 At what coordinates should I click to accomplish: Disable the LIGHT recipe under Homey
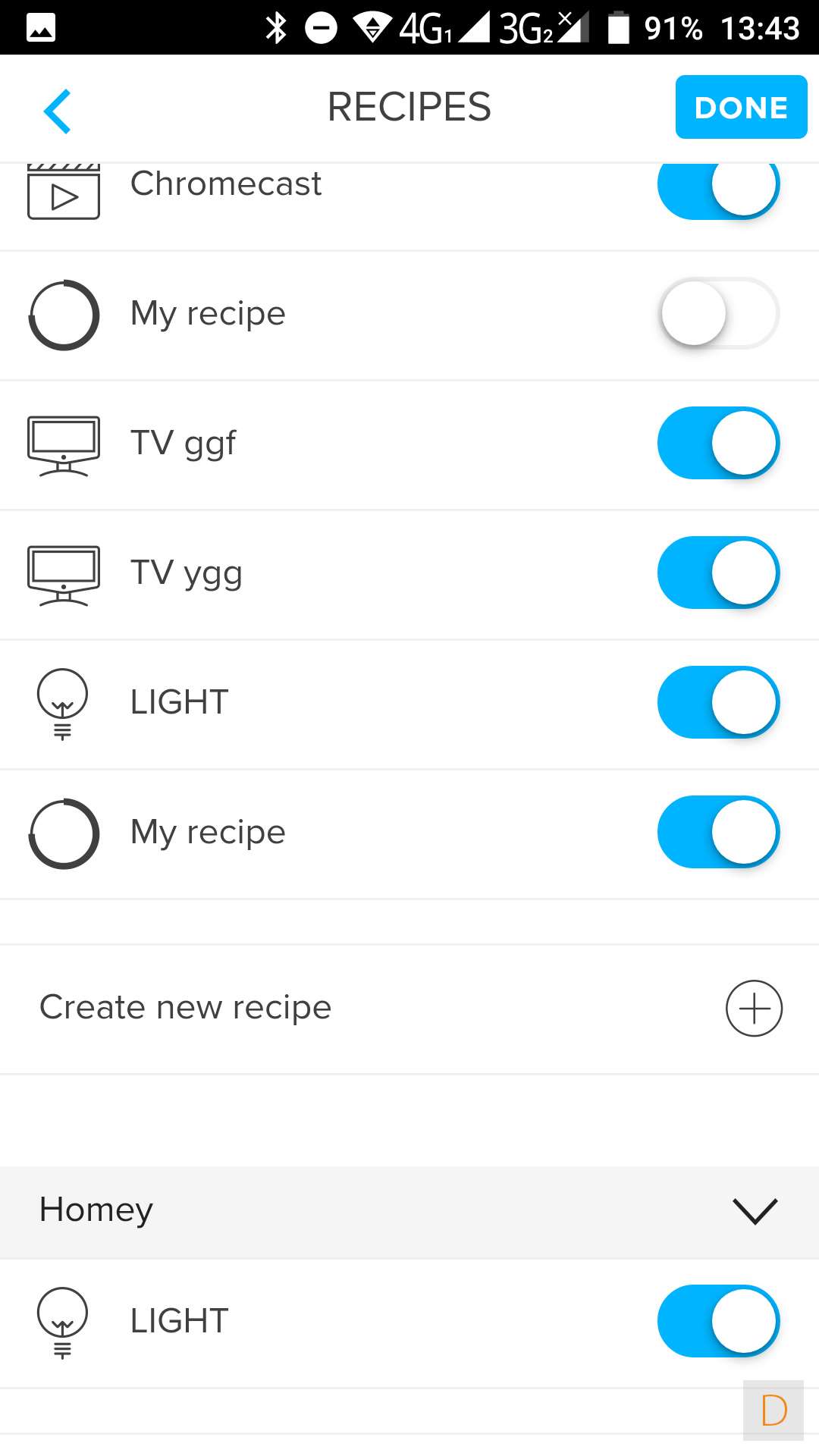(x=717, y=1320)
